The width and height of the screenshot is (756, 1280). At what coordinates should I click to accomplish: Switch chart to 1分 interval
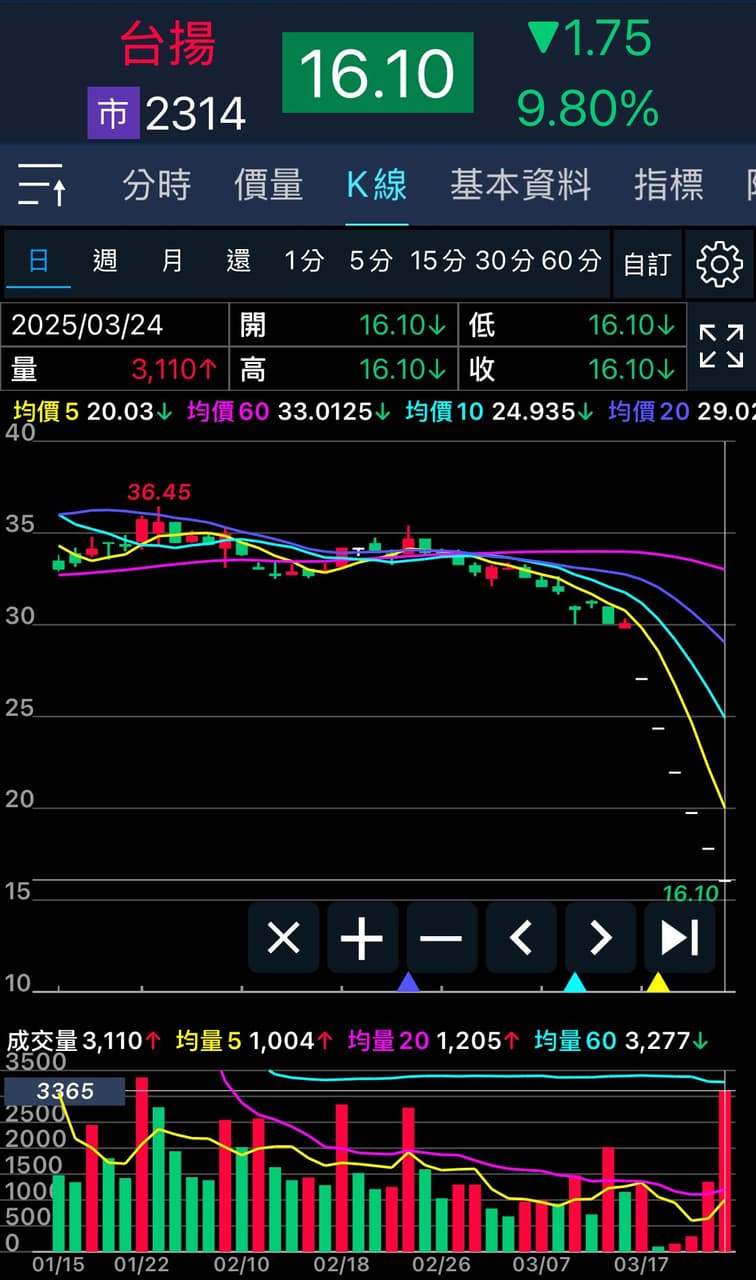pyautogui.click(x=304, y=262)
